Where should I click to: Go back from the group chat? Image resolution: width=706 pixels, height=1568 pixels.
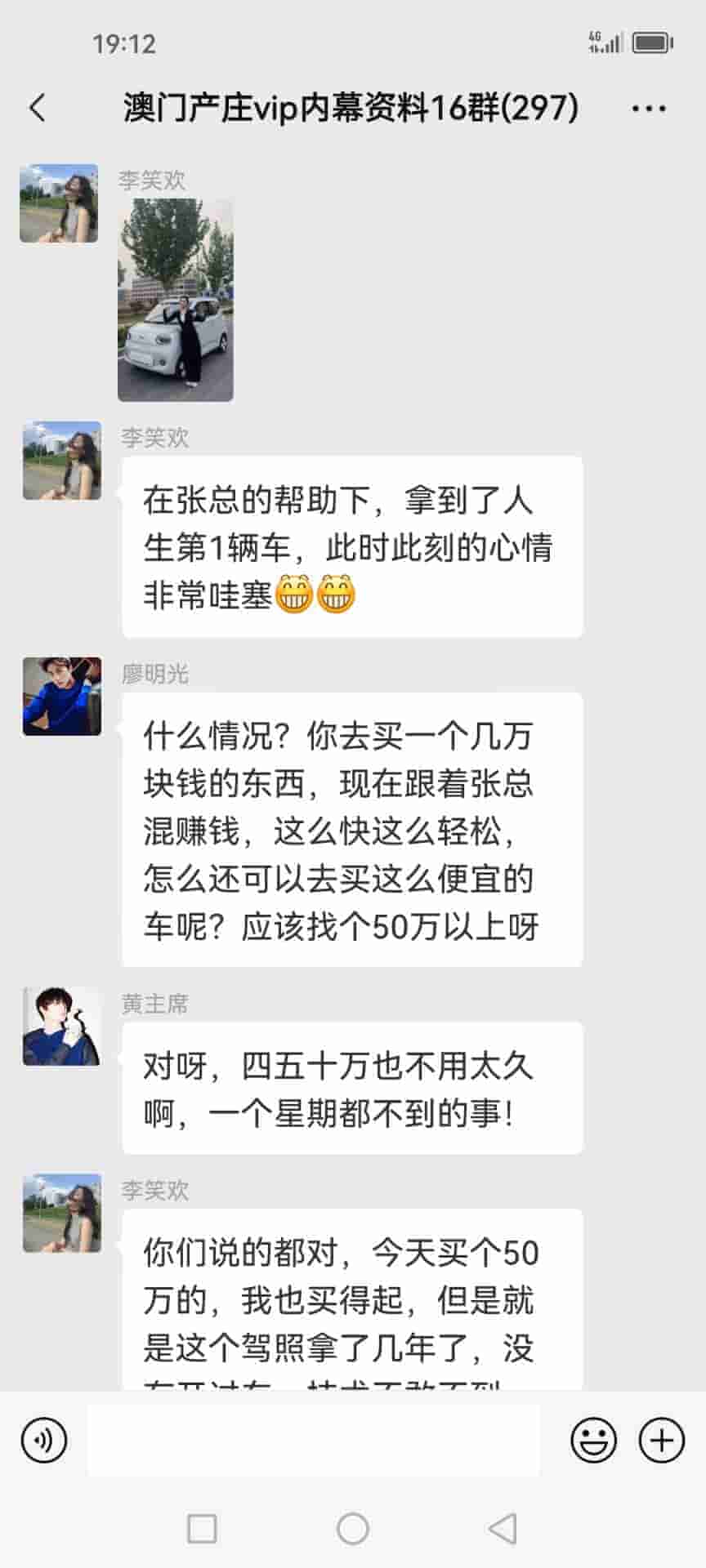38,108
